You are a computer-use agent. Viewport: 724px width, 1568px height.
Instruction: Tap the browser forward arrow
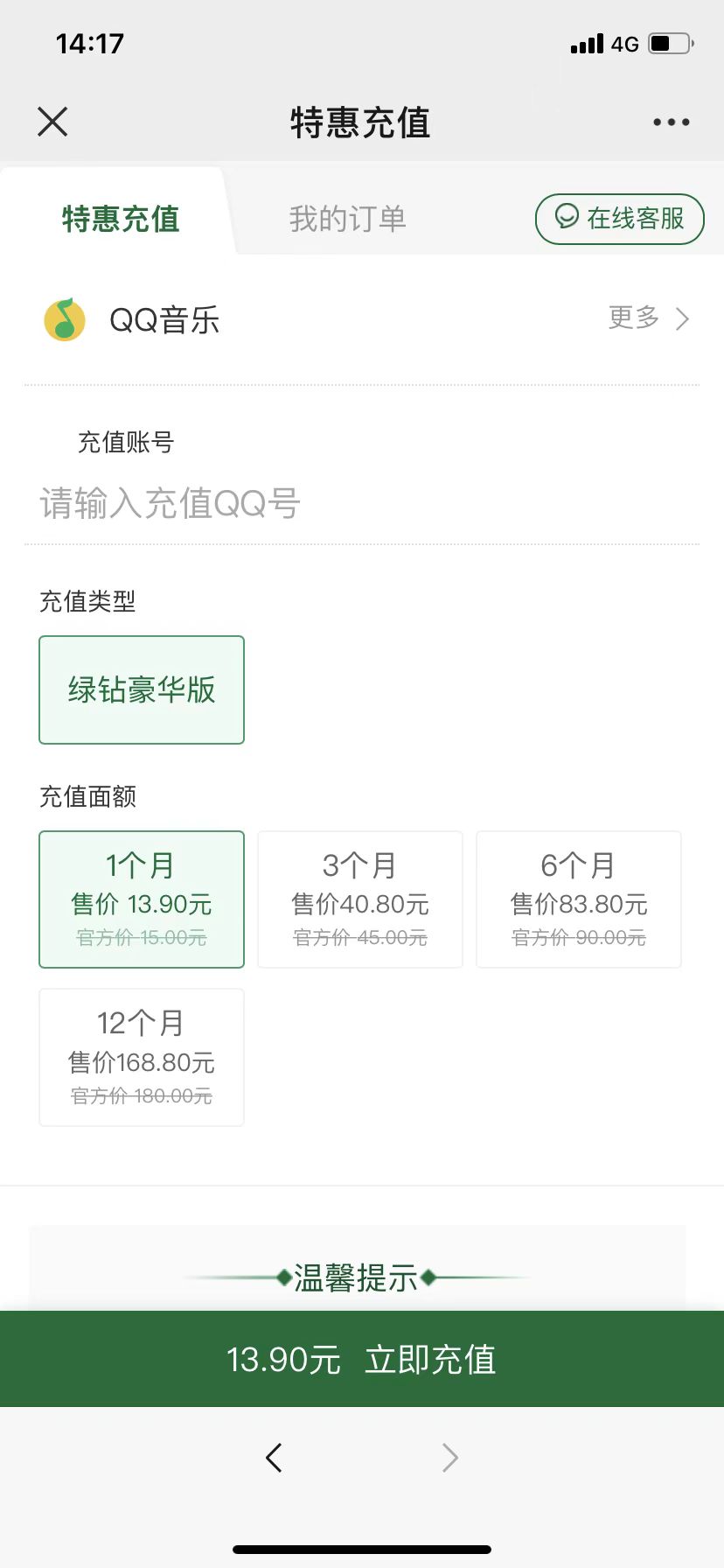450,1458
